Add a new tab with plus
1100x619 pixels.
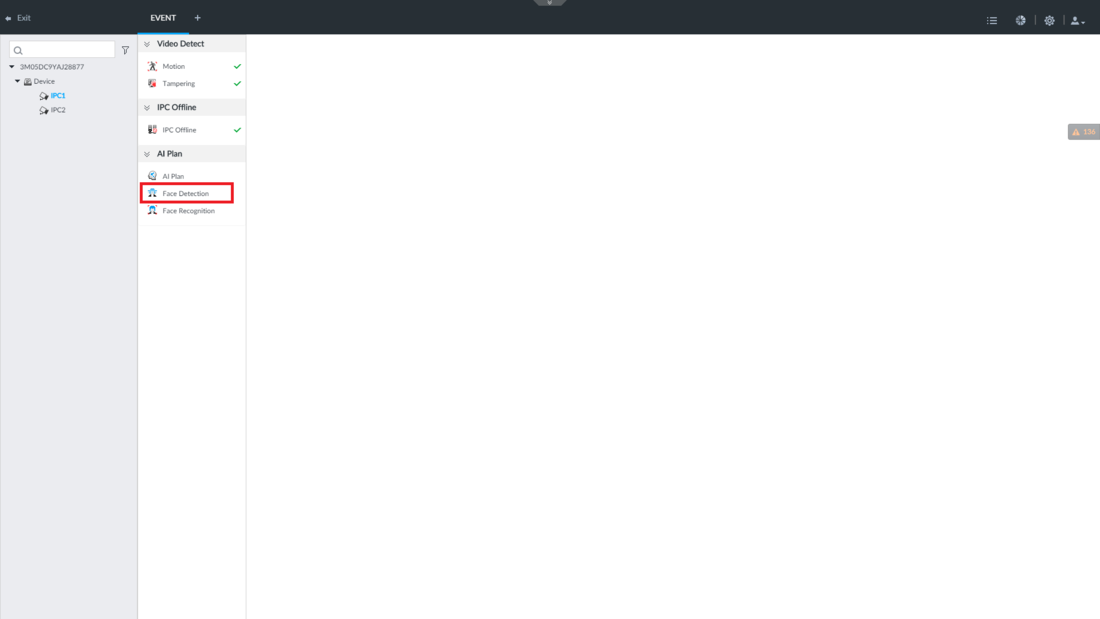[197, 18]
